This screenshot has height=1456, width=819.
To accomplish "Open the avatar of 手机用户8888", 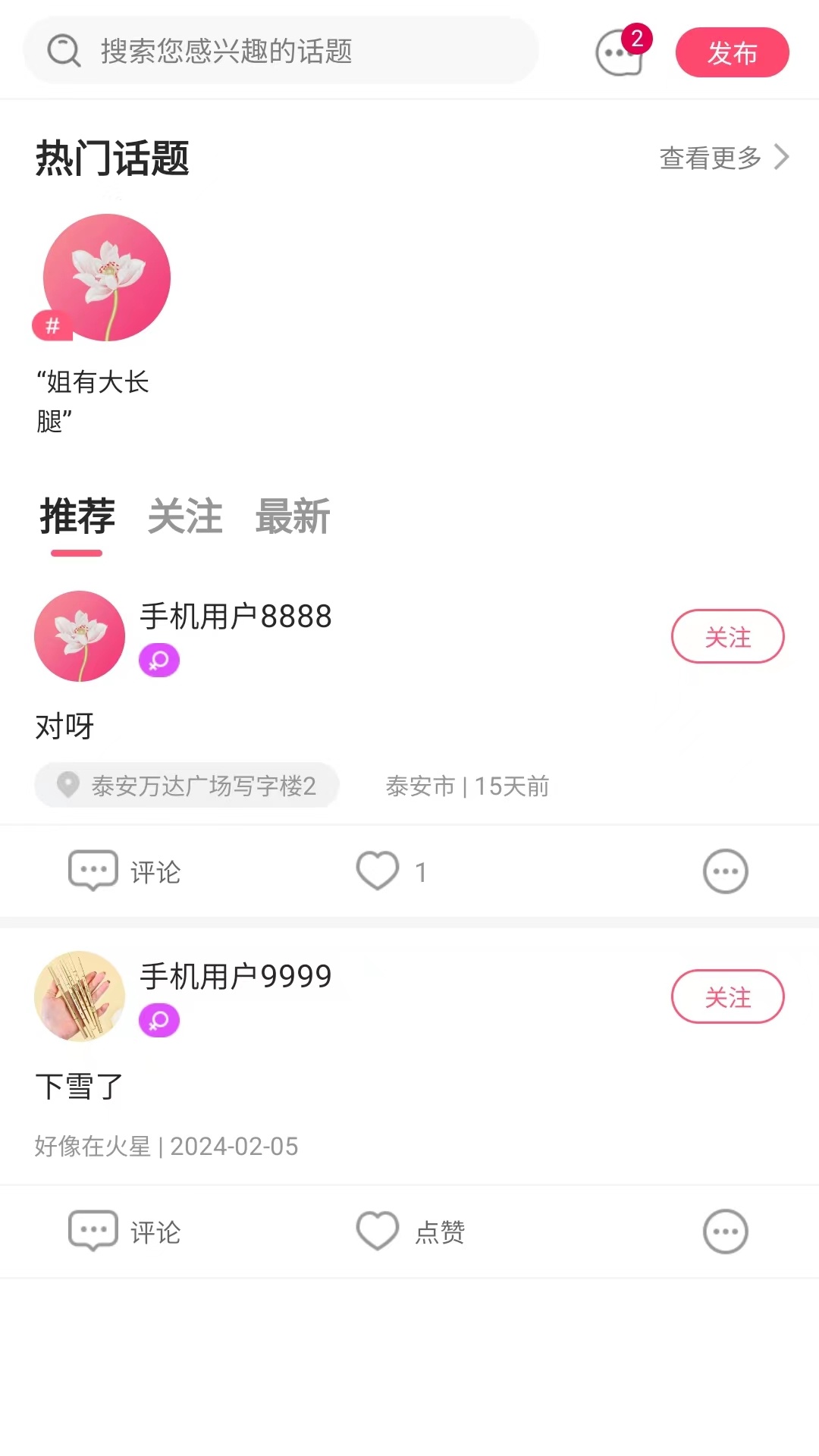I will click(80, 636).
